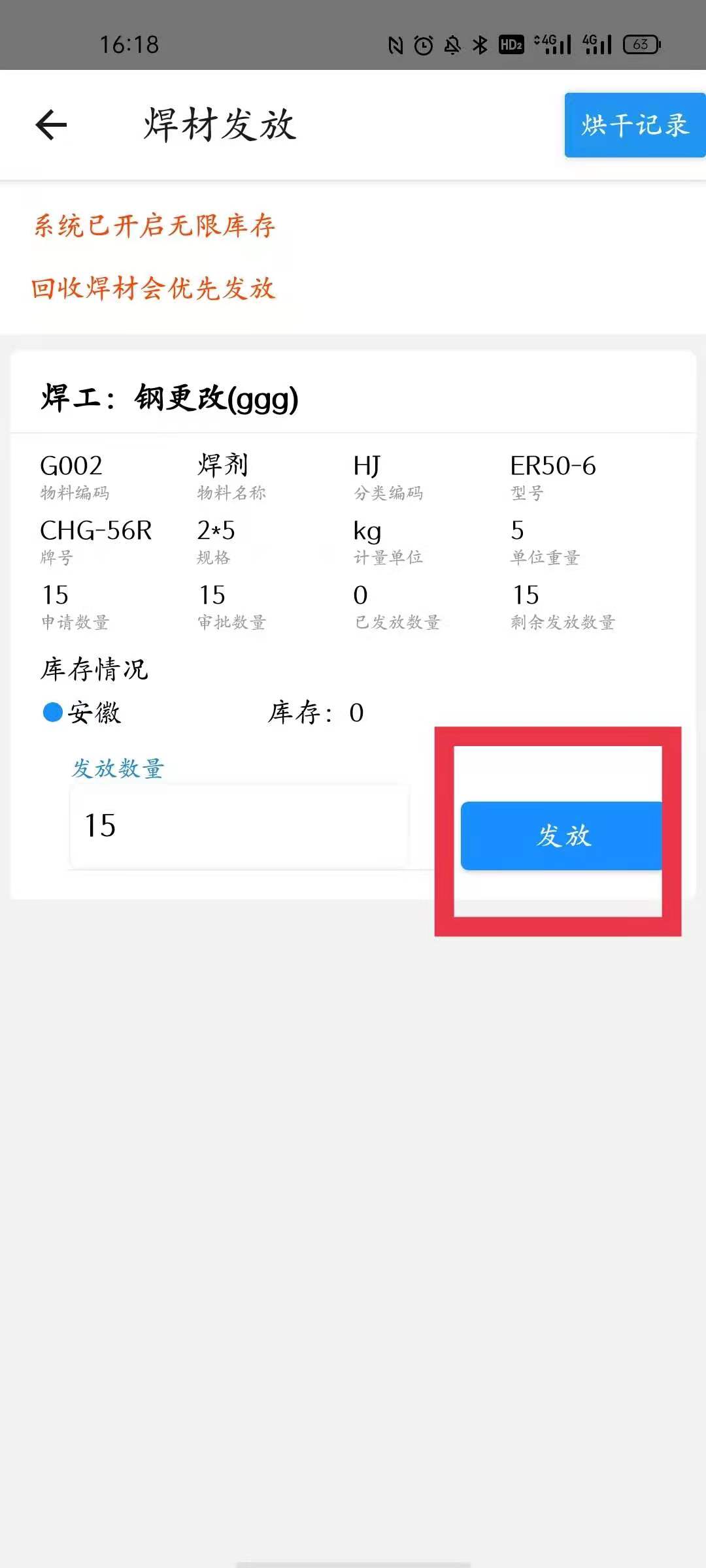Tap the clock showing 16:18

pos(128,44)
